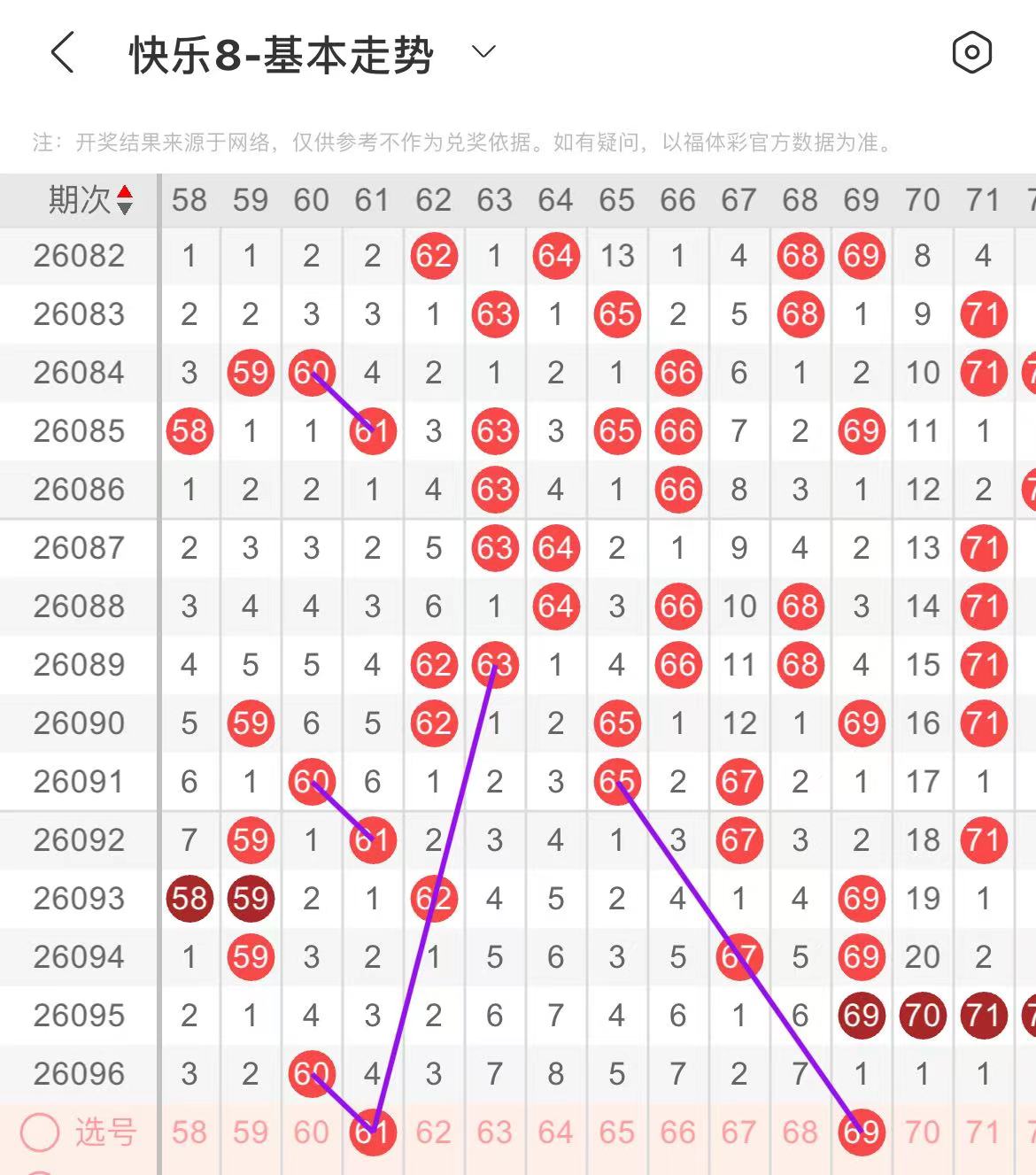The width and height of the screenshot is (1036, 1175).
Task: Select number 65 in the 选号 row
Action: tap(617, 1132)
